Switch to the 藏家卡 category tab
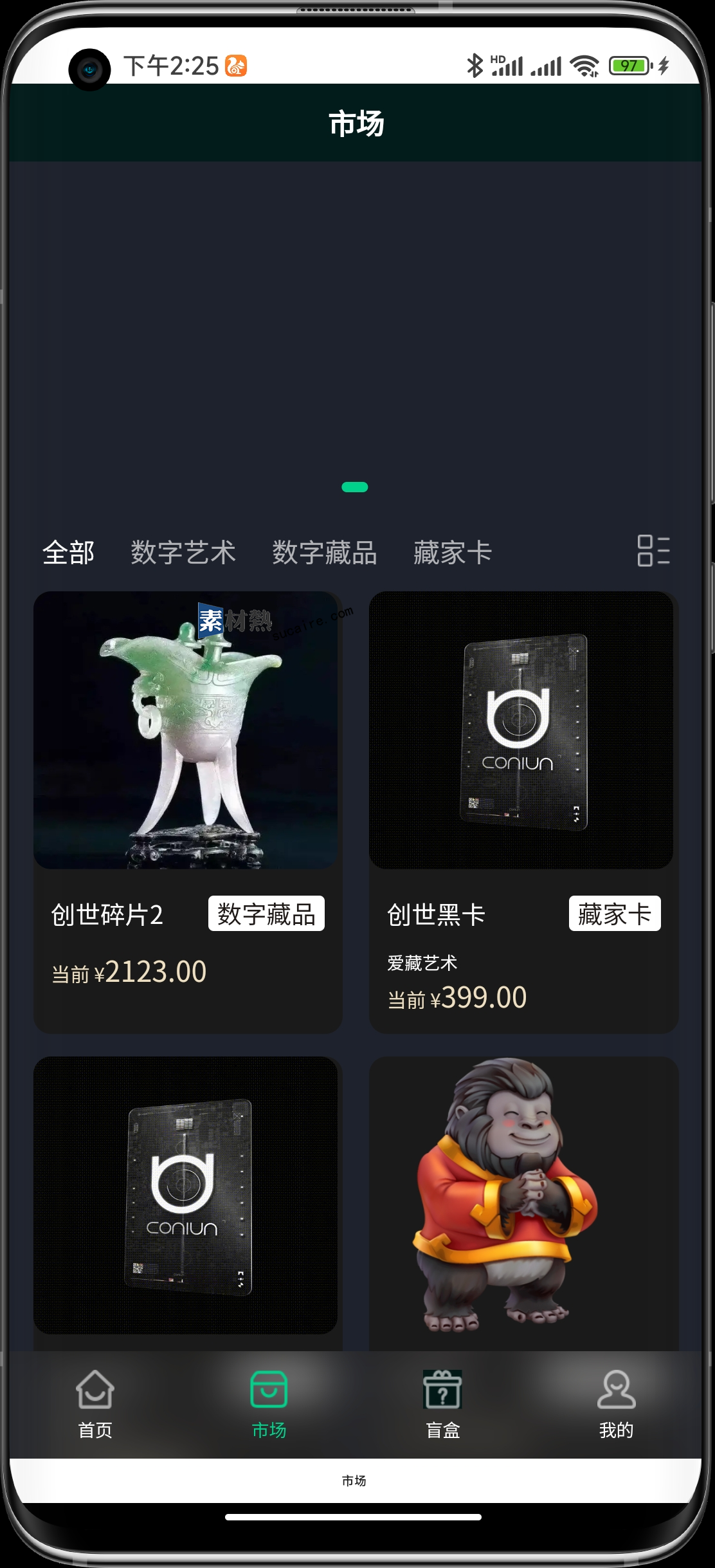The width and height of the screenshot is (715, 1568). tap(452, 553)
